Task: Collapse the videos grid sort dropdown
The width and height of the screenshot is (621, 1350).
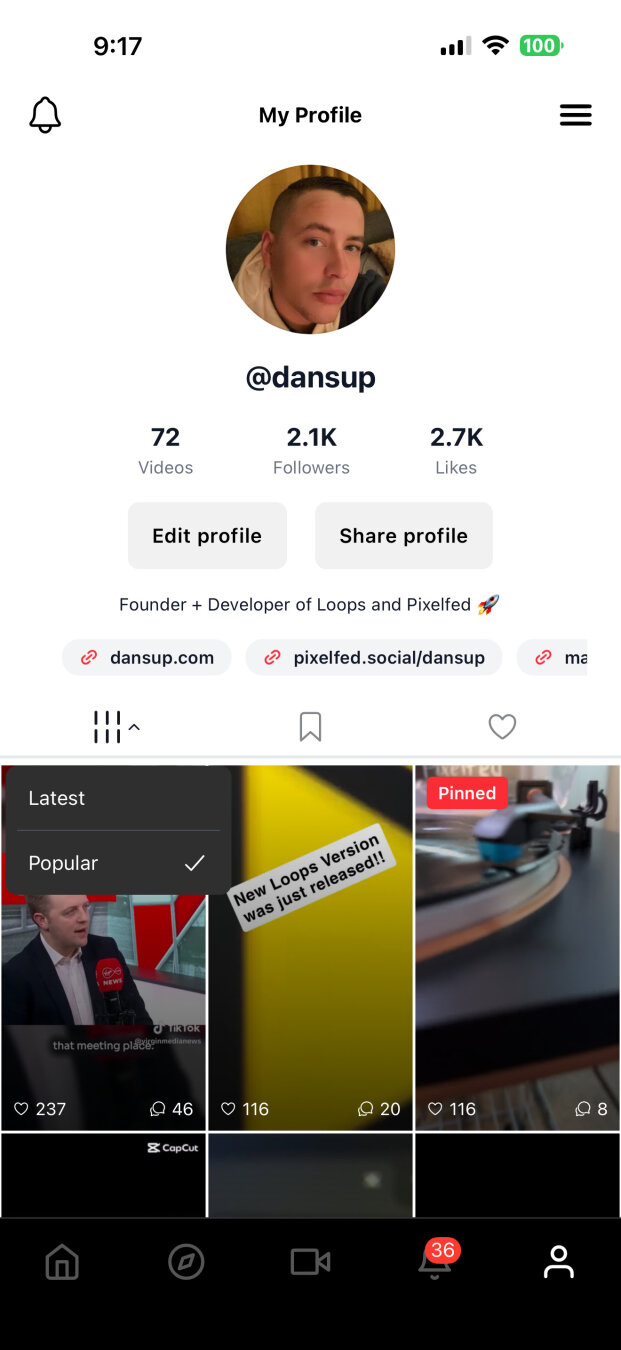Action: point(116,727)
